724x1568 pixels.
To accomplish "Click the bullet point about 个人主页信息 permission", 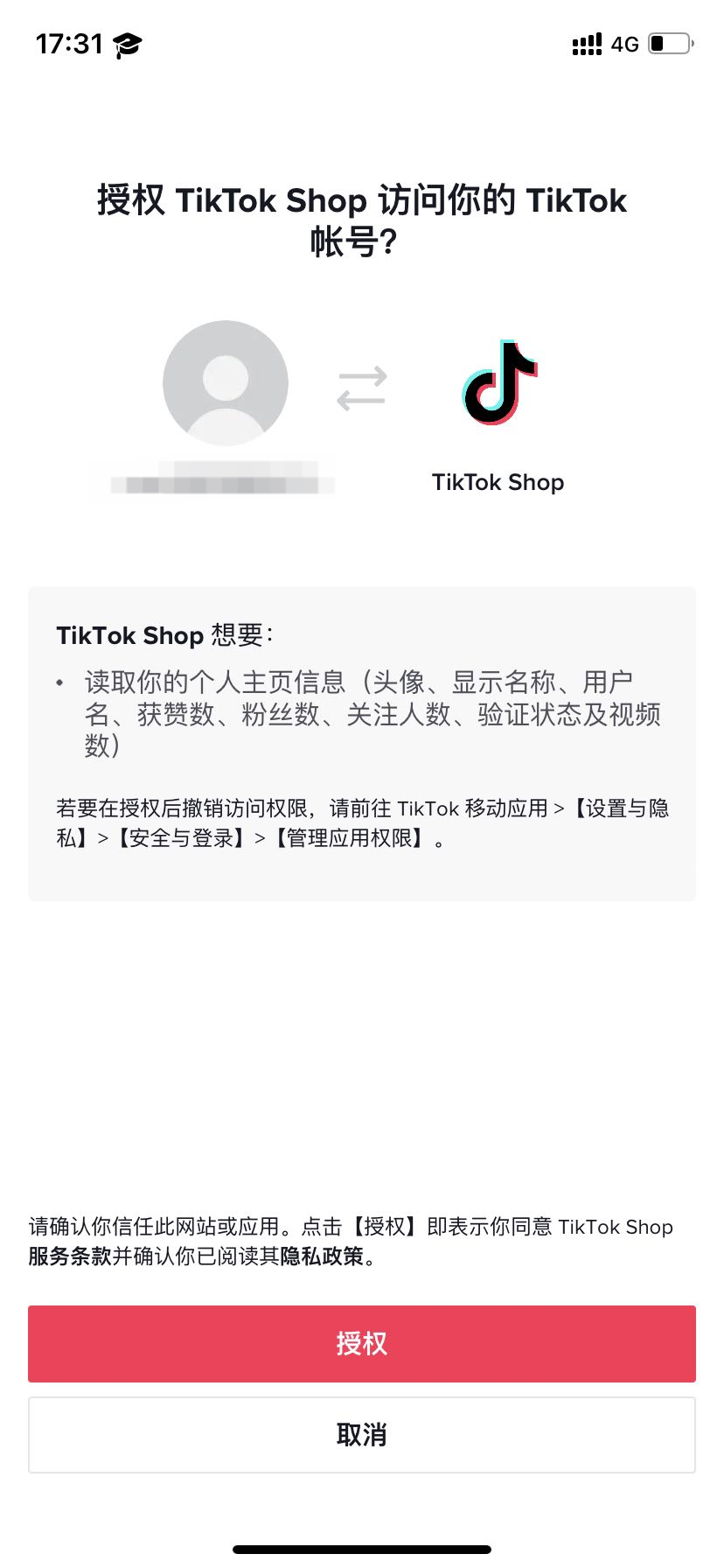I will pyautogui.click(x=362, y=715).
